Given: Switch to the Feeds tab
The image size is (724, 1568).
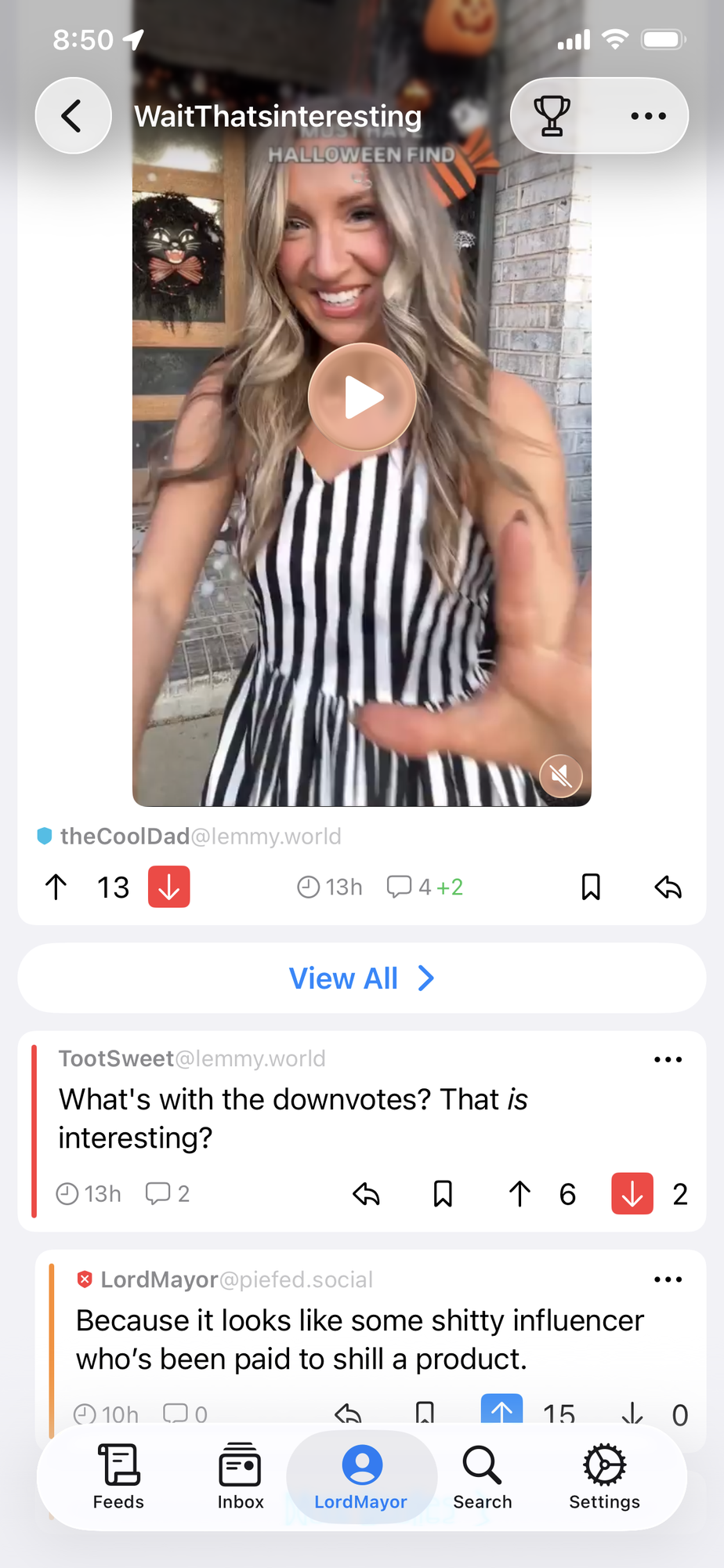Looking at the screenshot, I should 118,1477.
